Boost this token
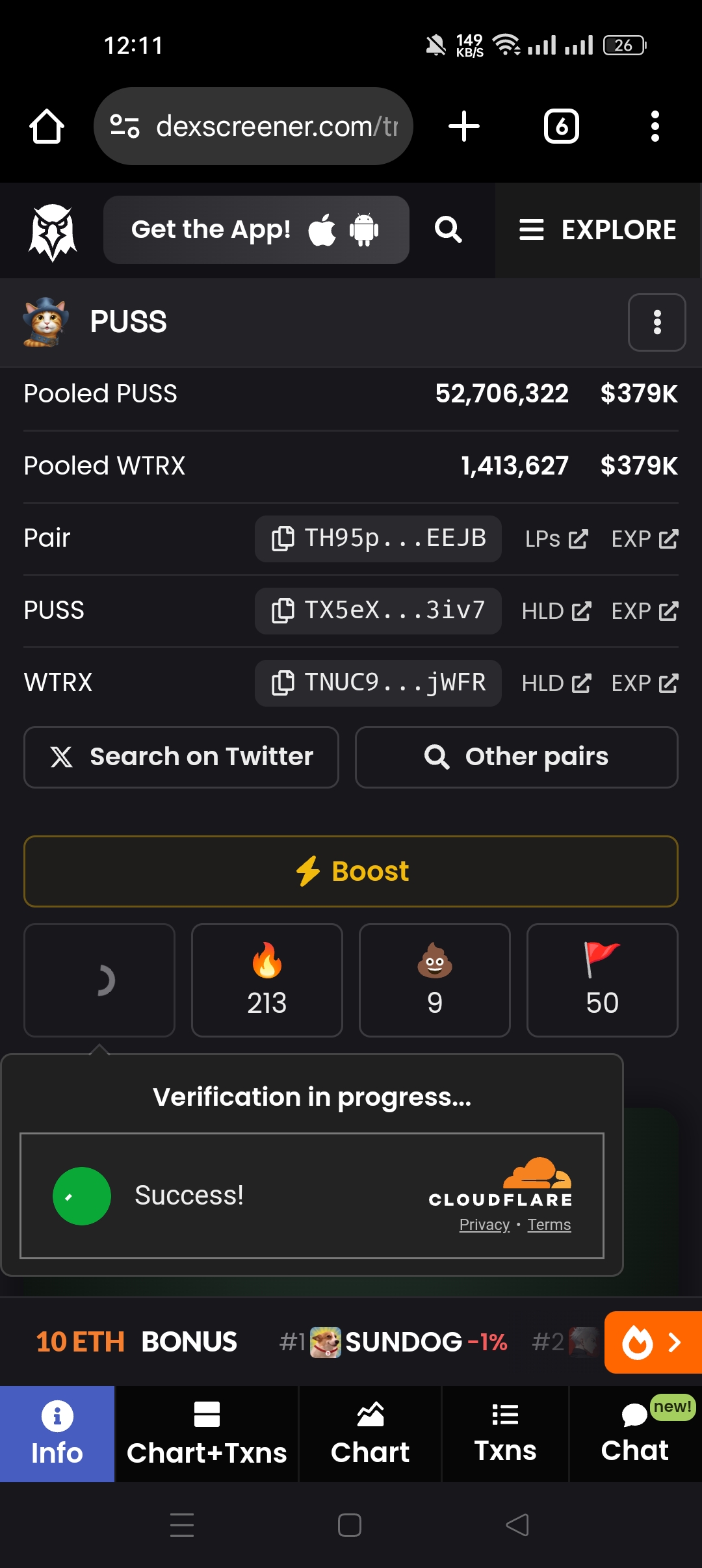Viewport: 702px width, 1568px height. pyautogui.click(x=351, y=871)
